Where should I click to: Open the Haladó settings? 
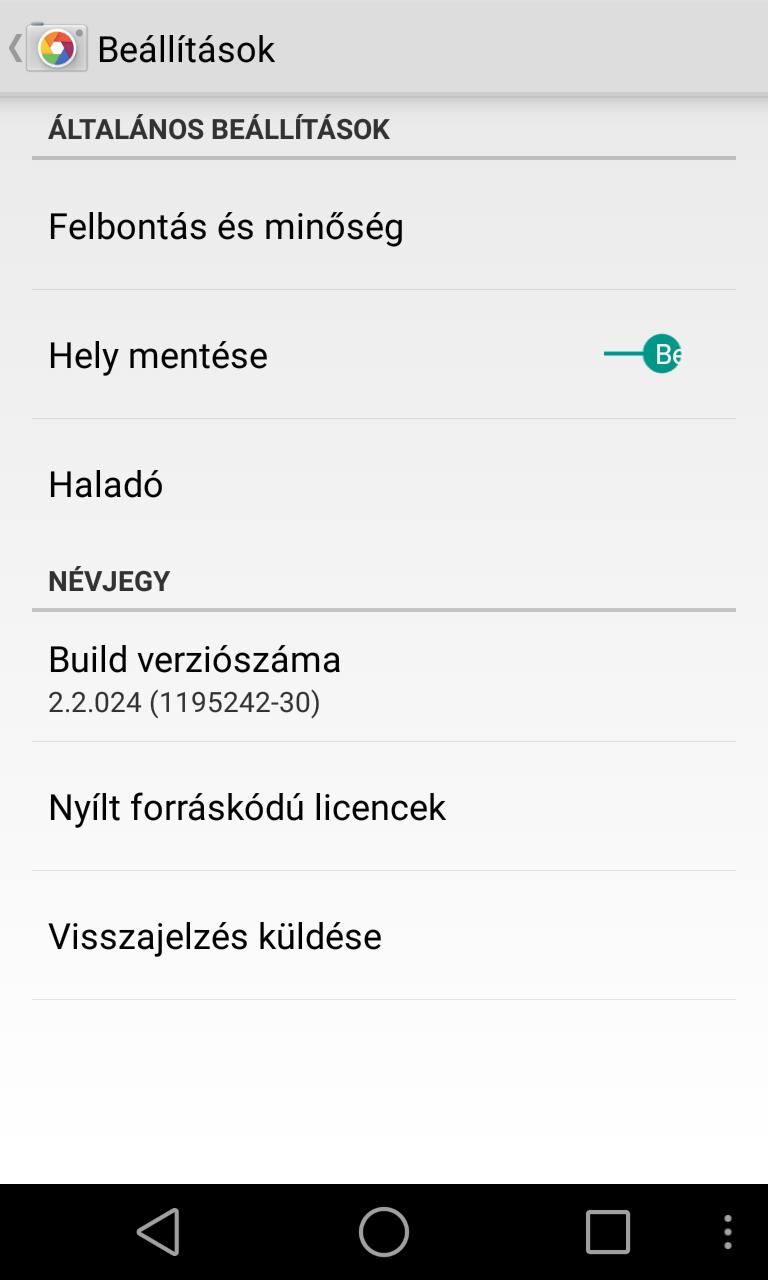tap(384, 484)
